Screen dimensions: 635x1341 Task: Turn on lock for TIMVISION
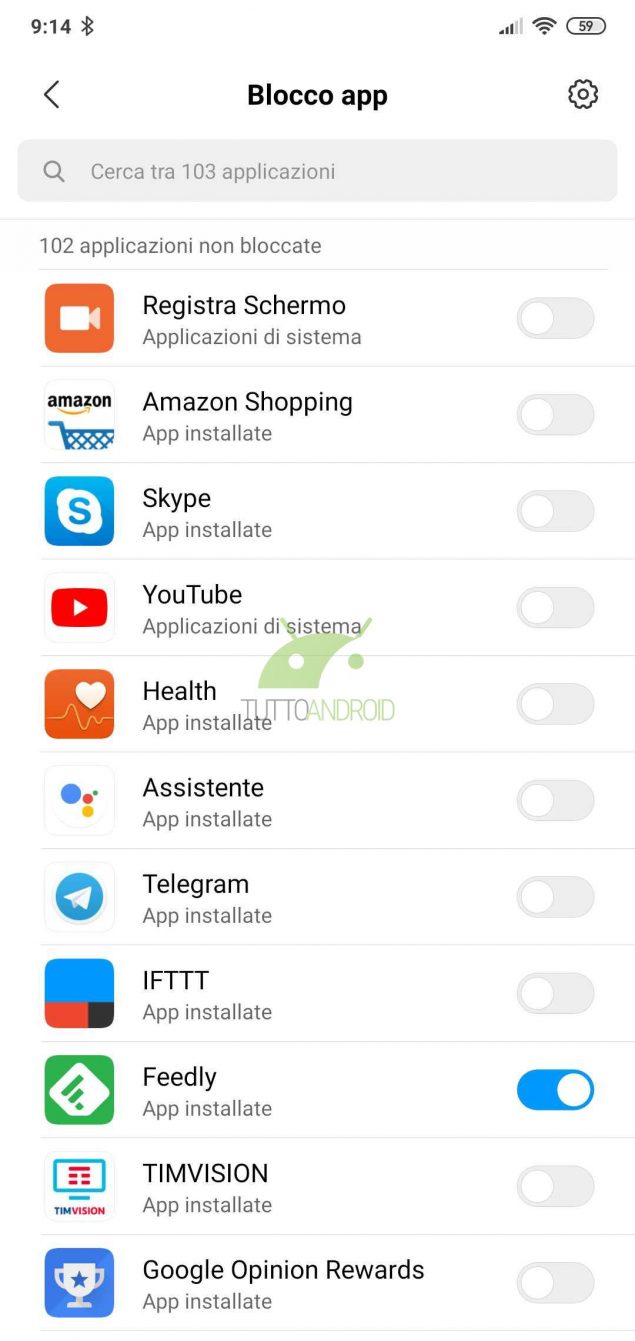tap(555, 1187)
